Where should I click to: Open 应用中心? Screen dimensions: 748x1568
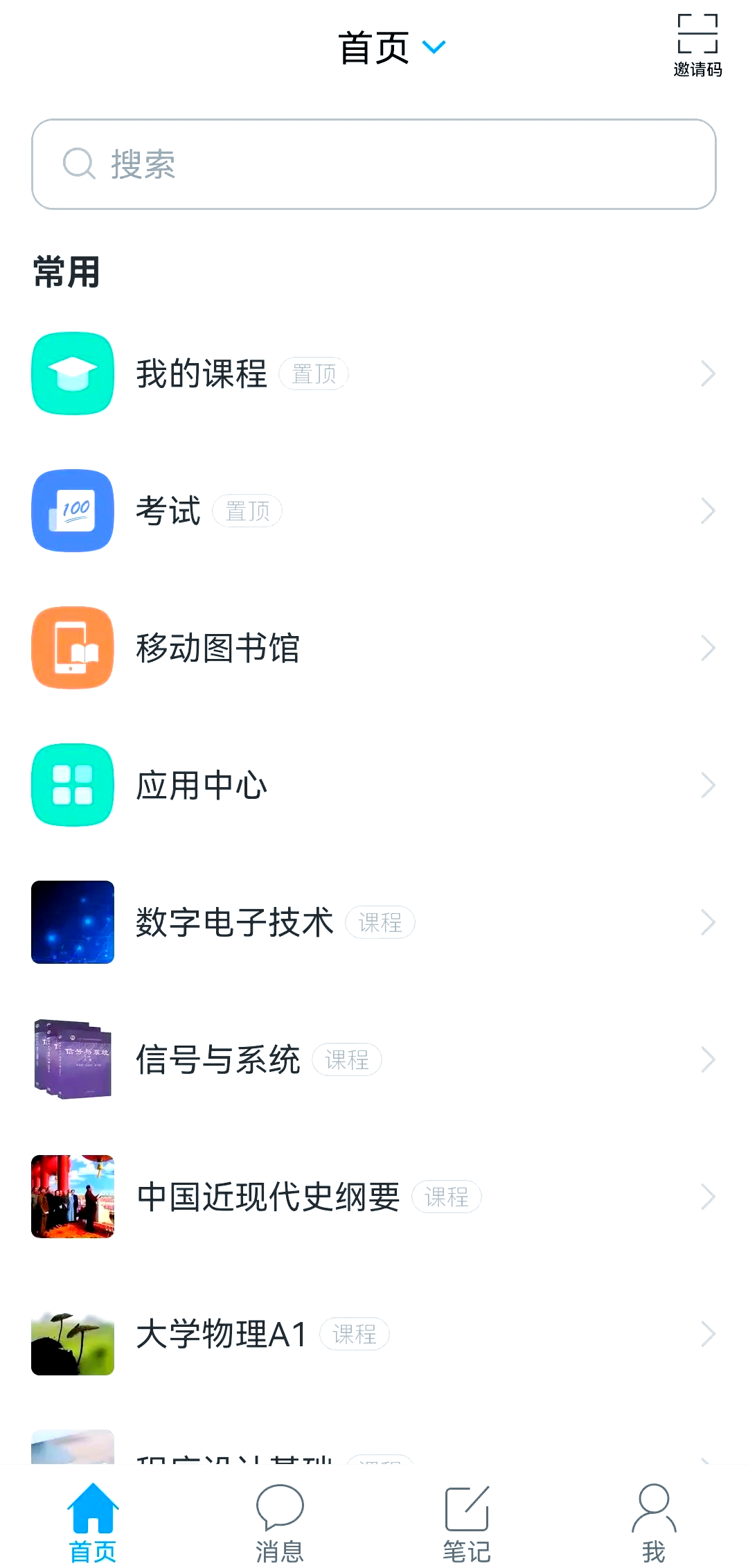[x=374, y=785]
